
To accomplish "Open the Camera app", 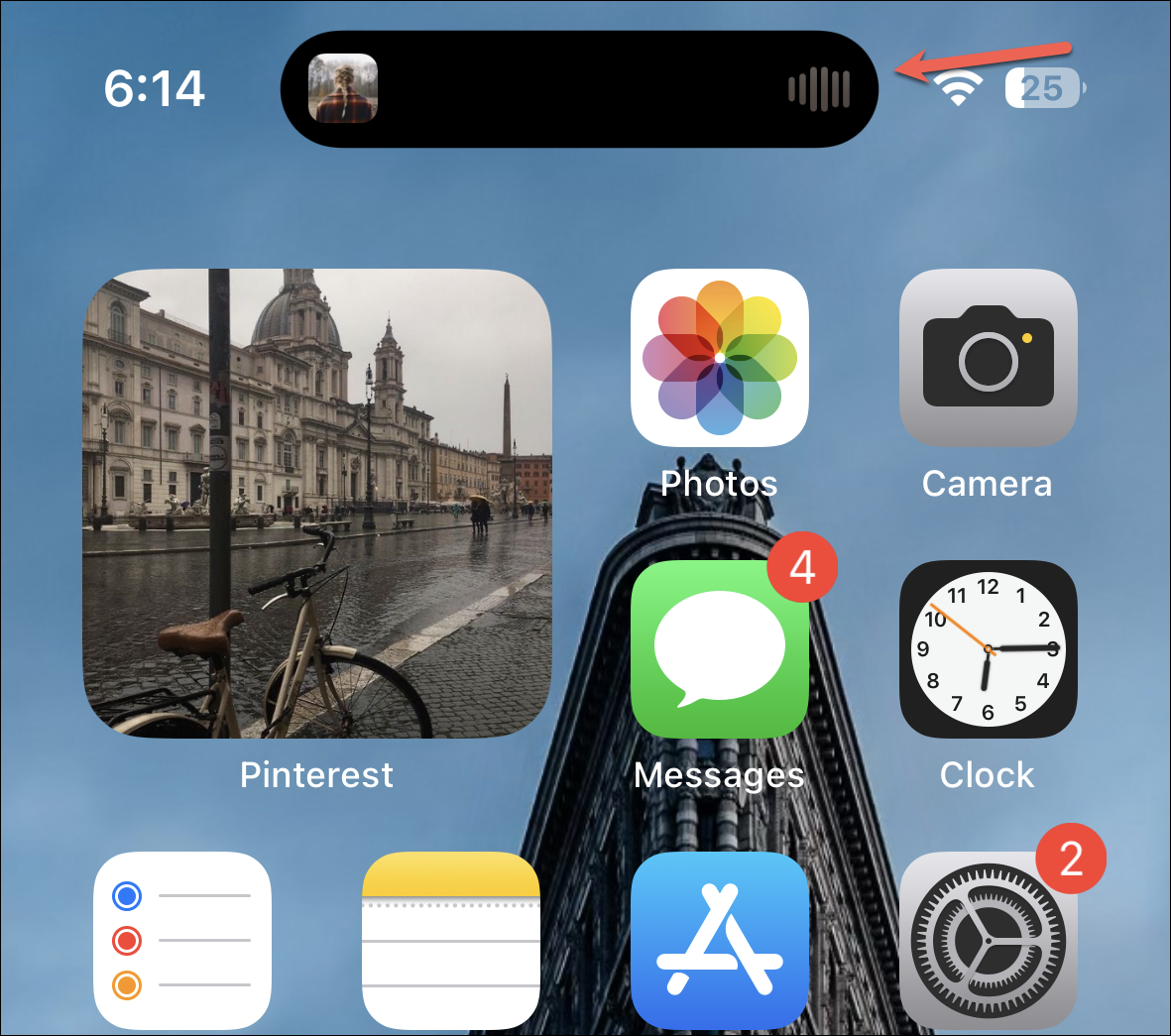I will (988, 358).
